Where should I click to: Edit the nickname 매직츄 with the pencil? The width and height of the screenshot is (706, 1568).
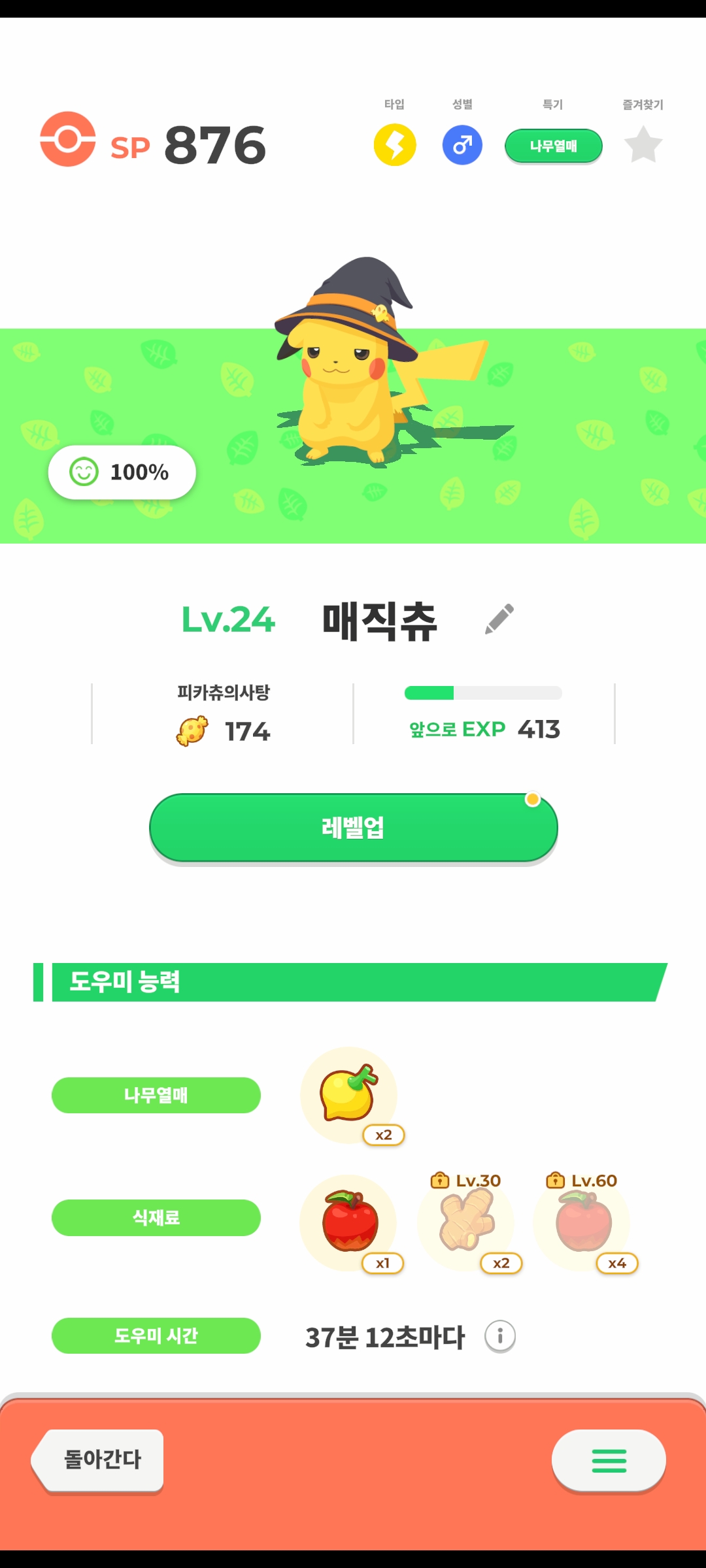click(499, 619)
